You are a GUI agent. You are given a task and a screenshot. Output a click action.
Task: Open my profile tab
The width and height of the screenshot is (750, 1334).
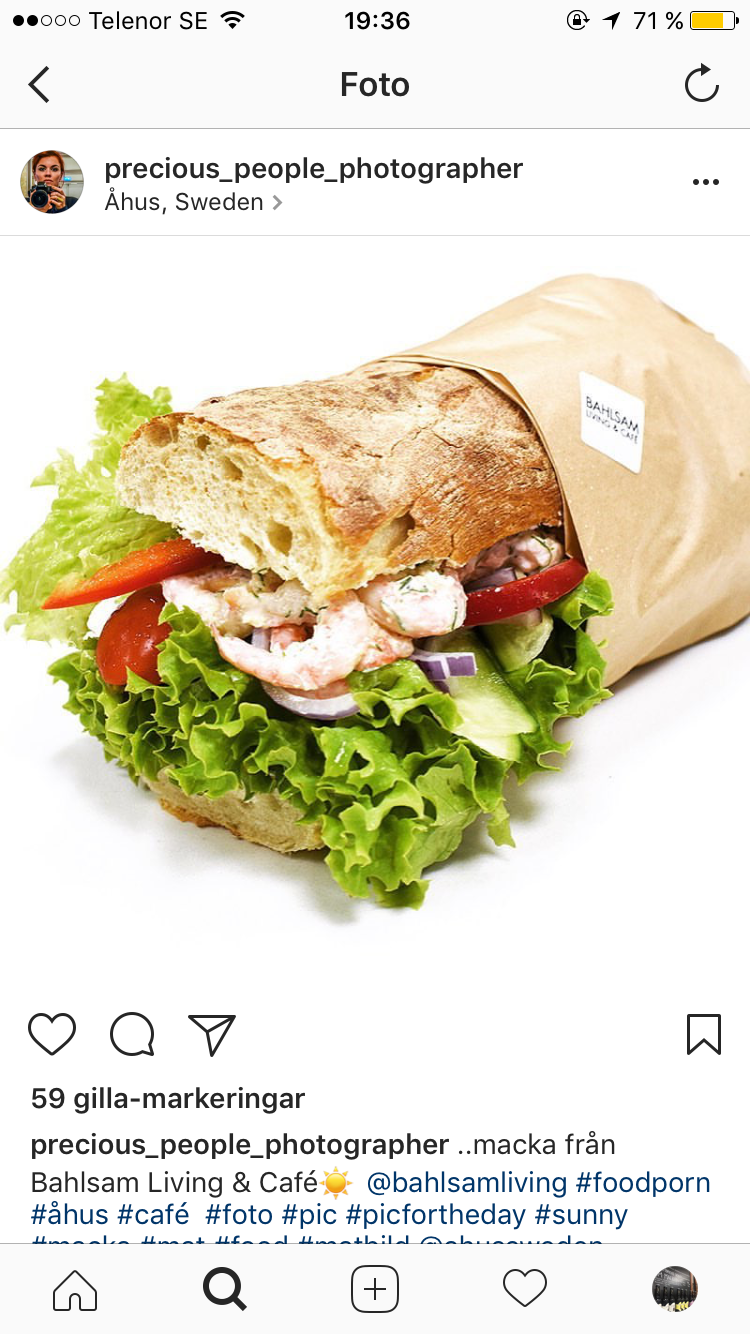(675, 1289)
